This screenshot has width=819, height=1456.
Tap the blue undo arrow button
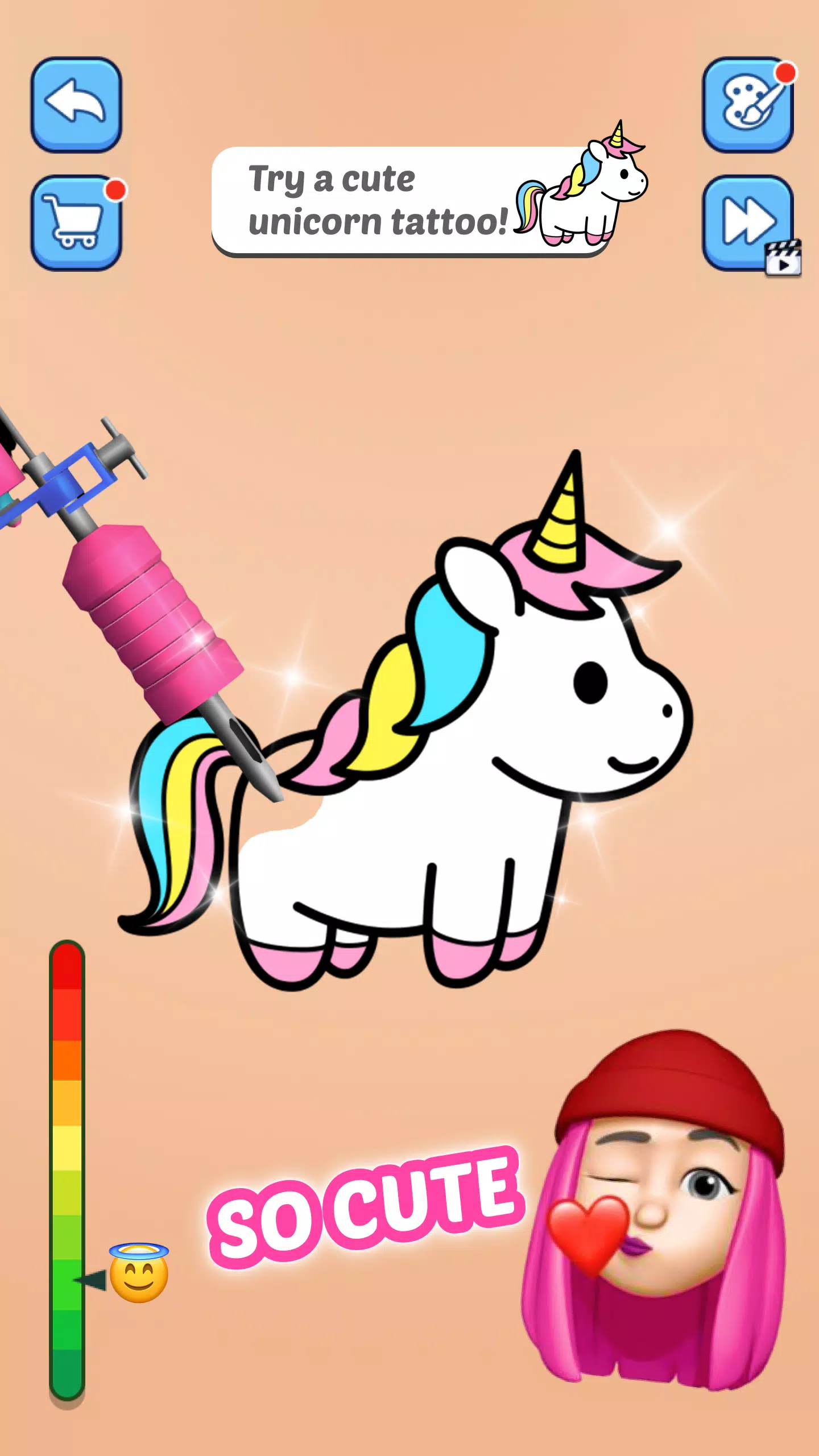pos(76,104)
